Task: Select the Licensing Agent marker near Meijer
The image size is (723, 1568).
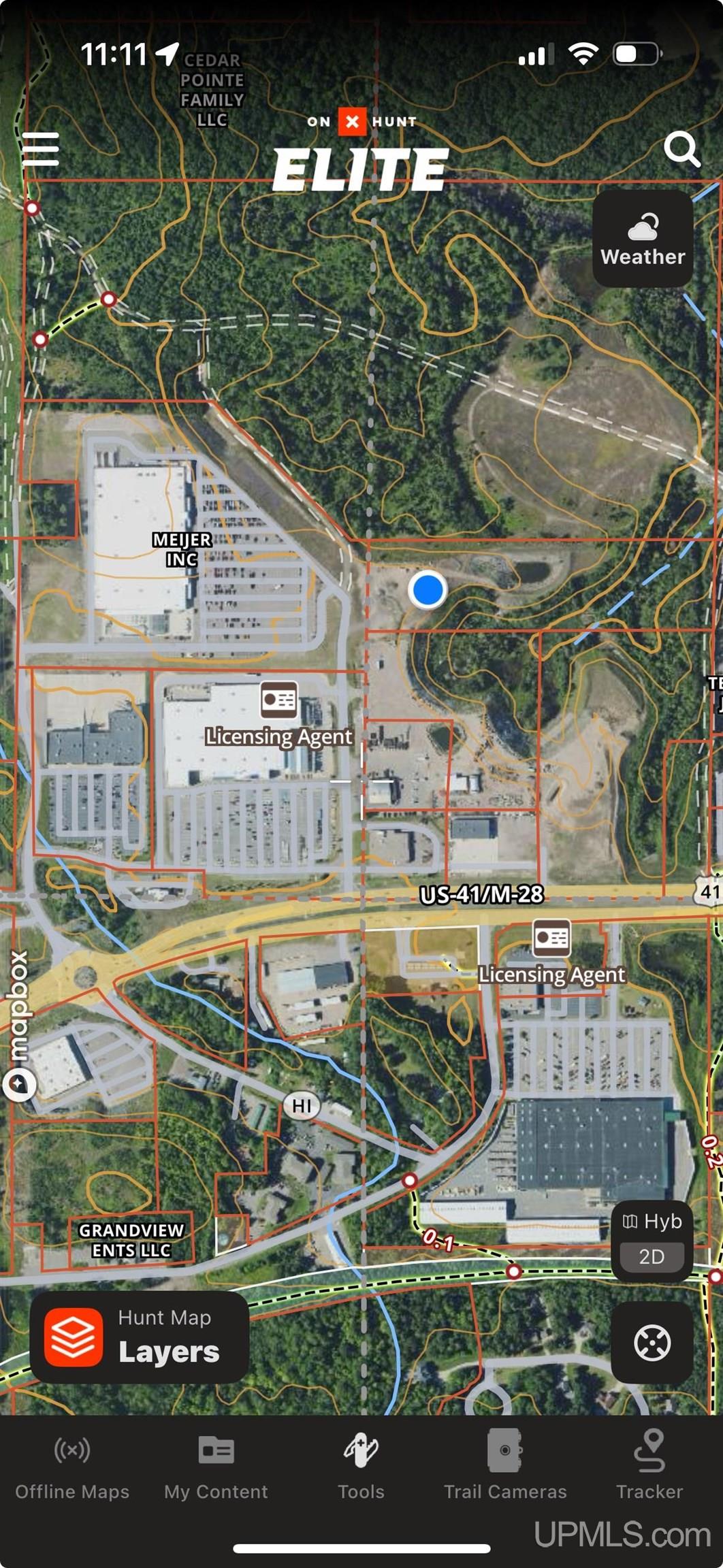Action: (x=279, y=700)
